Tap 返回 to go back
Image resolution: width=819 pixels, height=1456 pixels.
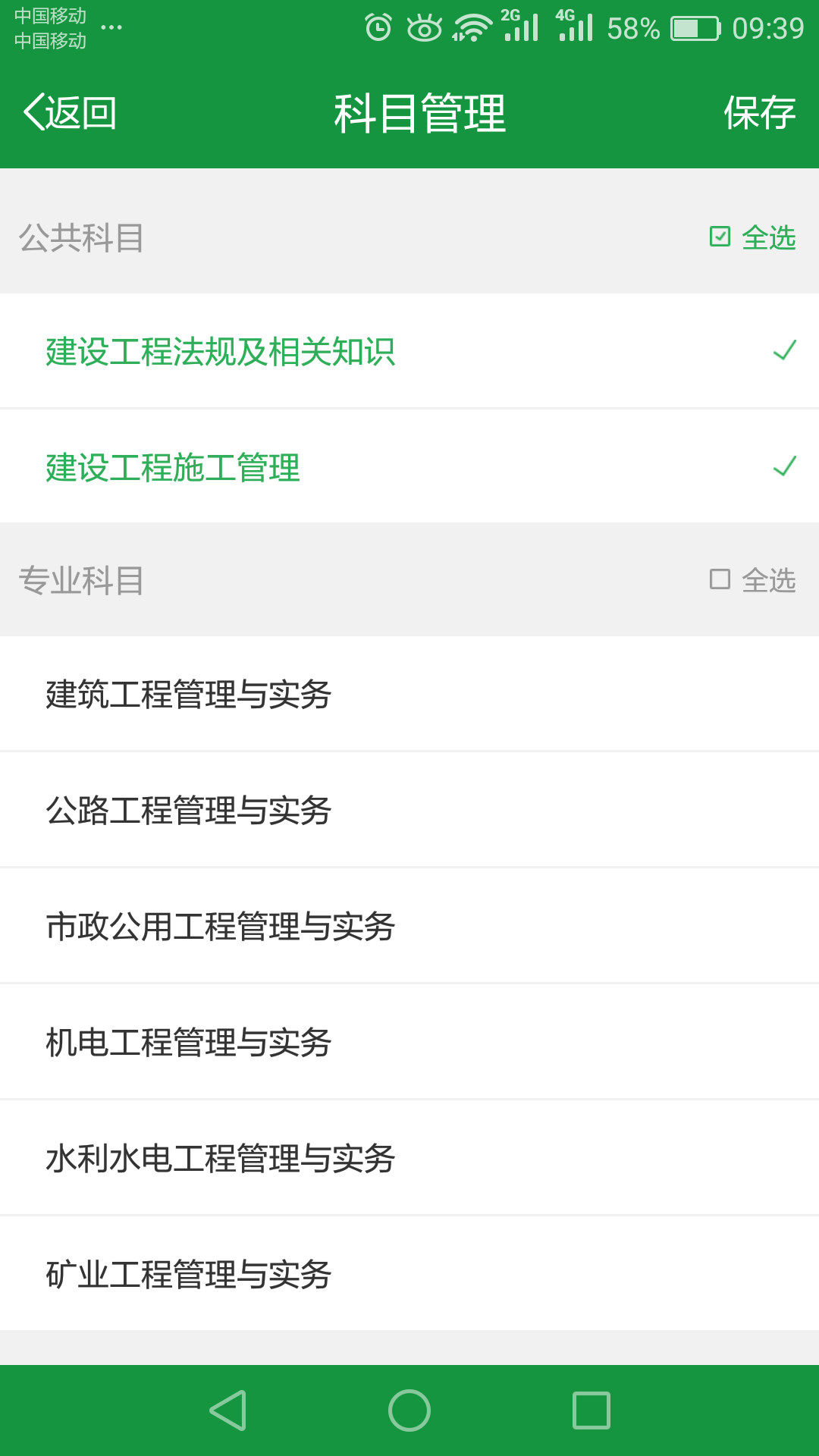pyautogui.click(x=70, y=114)
